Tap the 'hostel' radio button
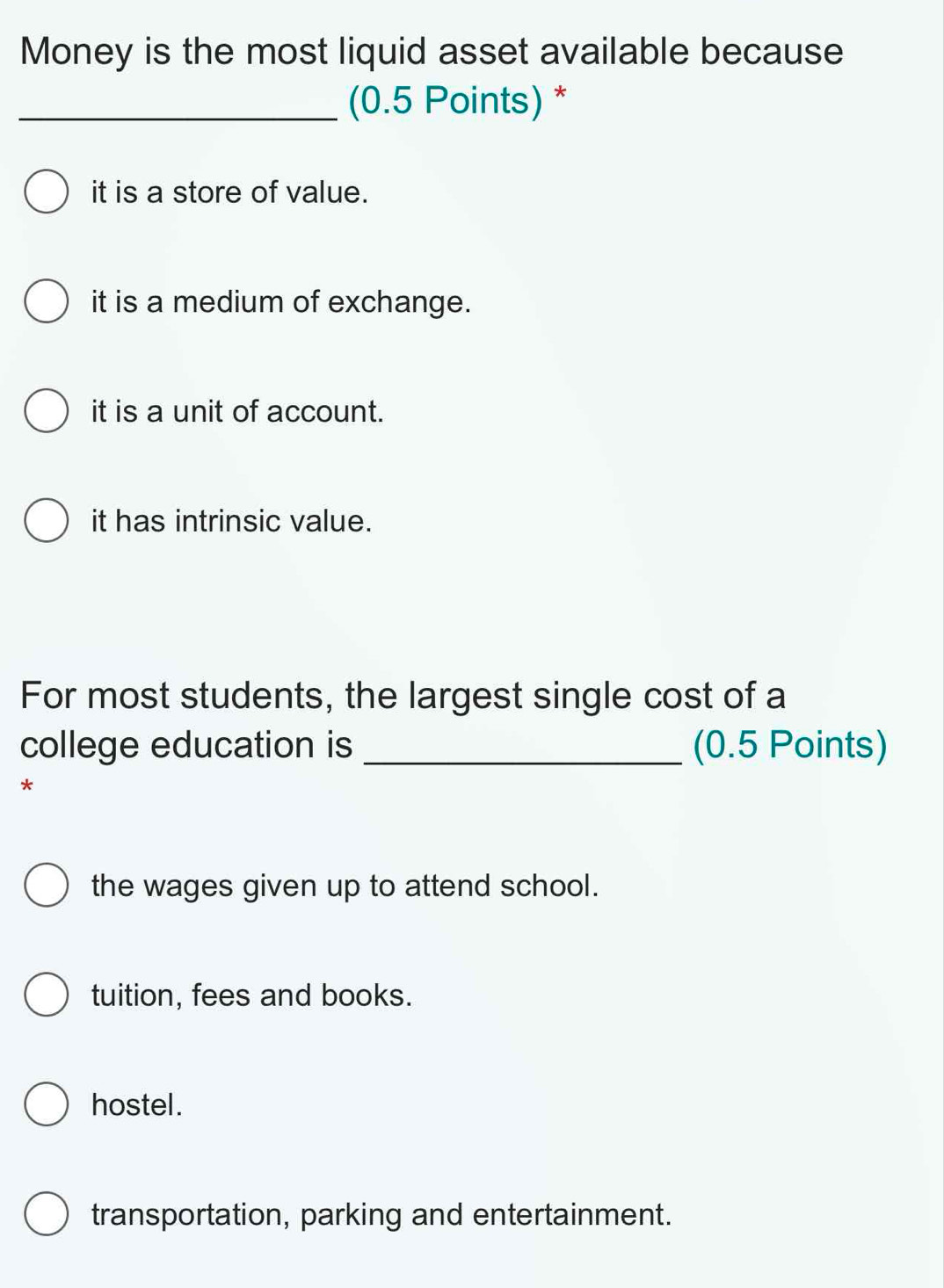Image resolution: width=944 pixels, height=1288 pixels. pyautogui.click(x=47, y=1104)
